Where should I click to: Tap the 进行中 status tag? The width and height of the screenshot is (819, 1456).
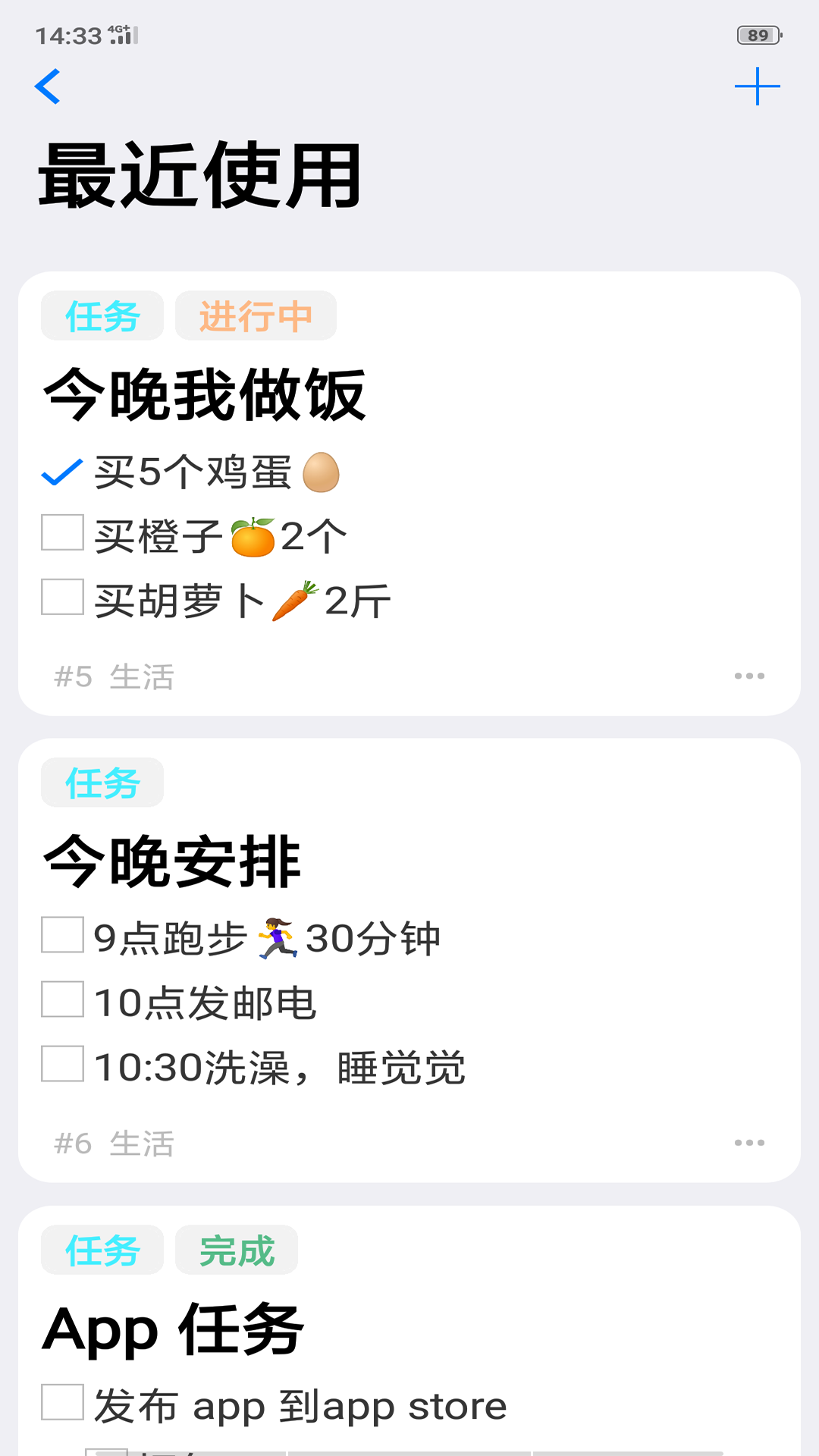256,316
